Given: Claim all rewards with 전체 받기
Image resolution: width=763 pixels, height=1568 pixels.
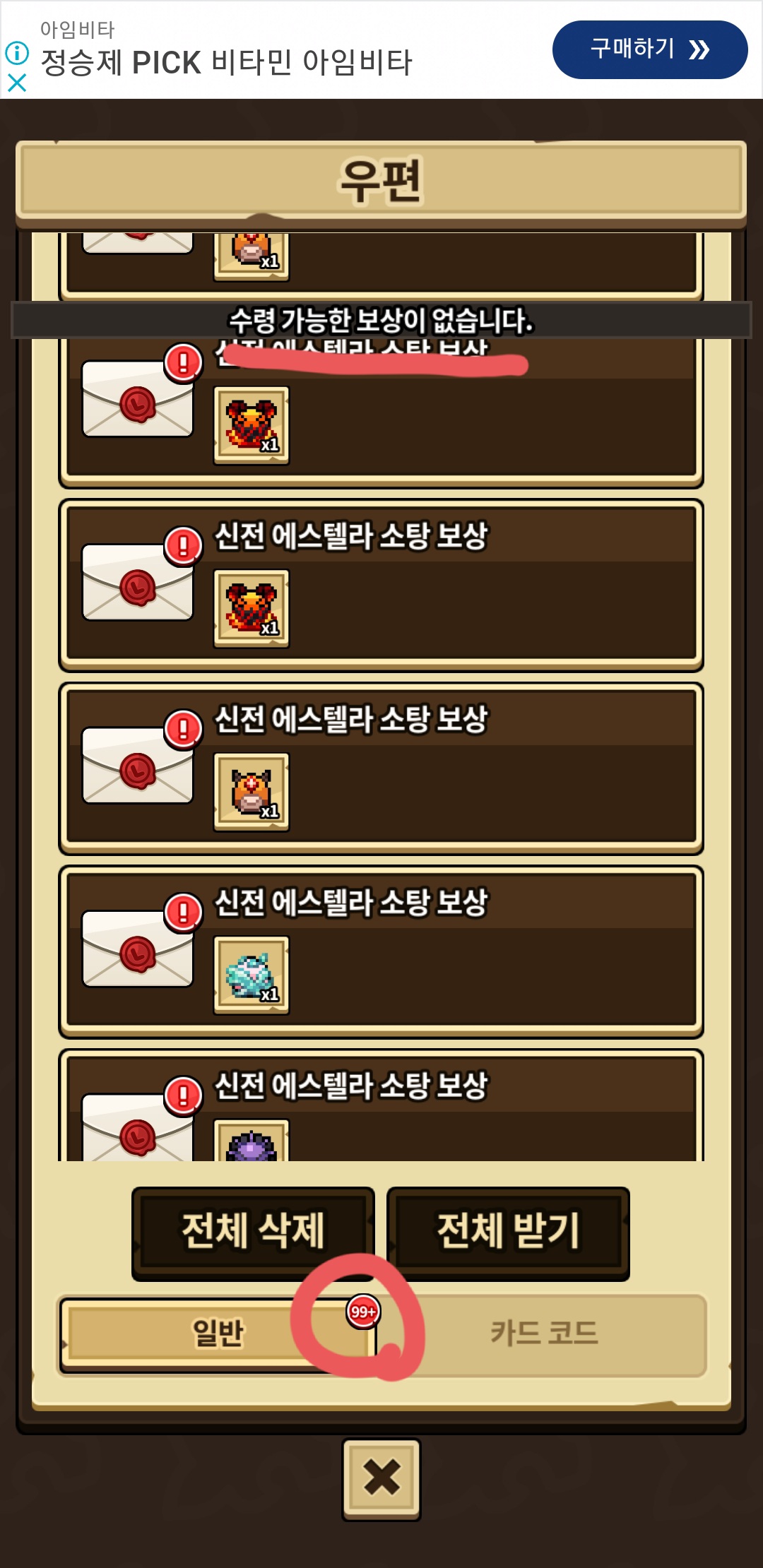Looking at the screenshot, I should pyautogui.click(x=508, y=1233).
